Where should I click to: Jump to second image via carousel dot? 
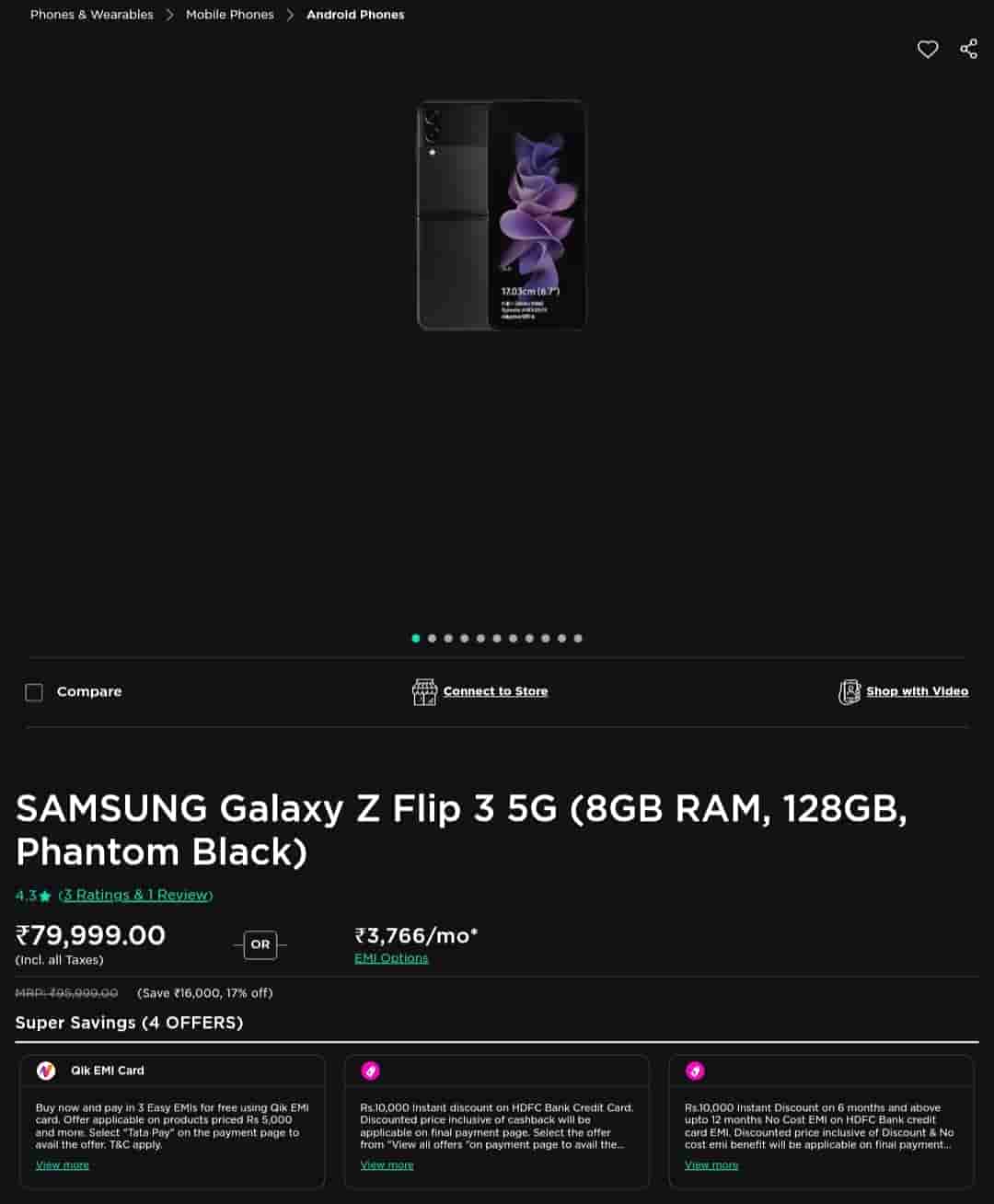(x=432, y=638)
